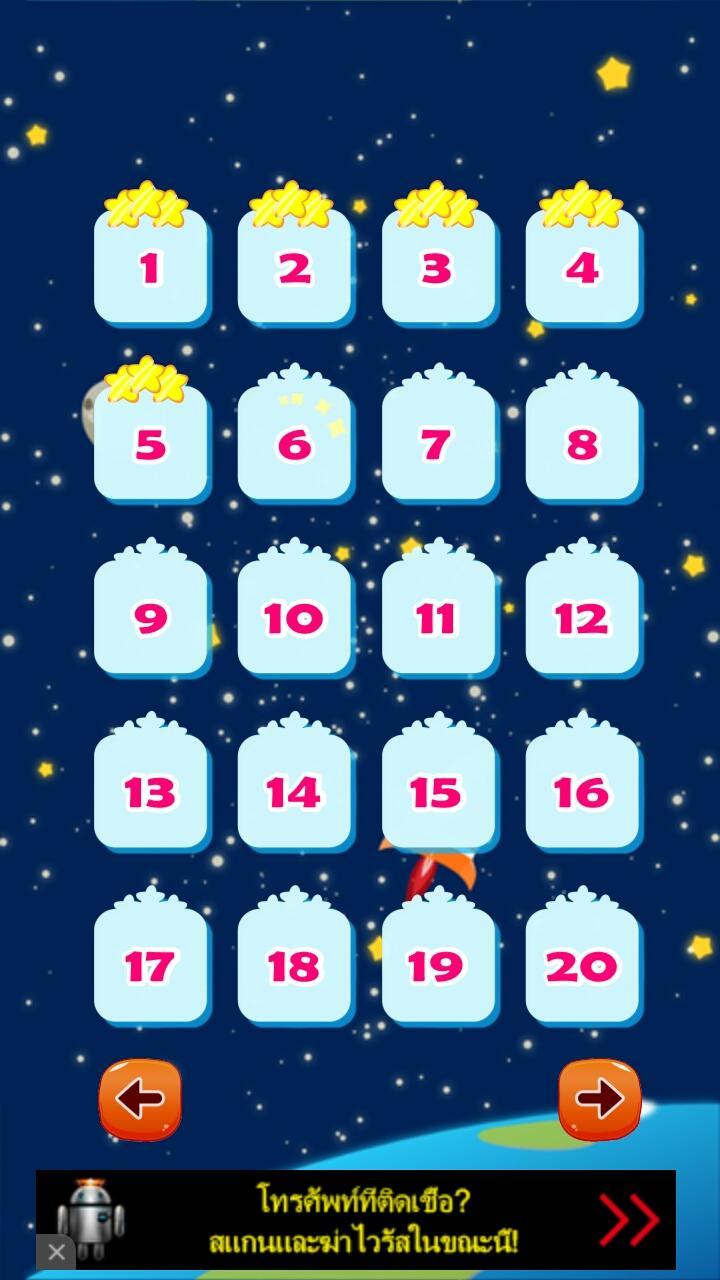The height and width of the screenshot is (1280, 720).
Task: Dismiss the bottom ad banner
Action: (56, 1252)
